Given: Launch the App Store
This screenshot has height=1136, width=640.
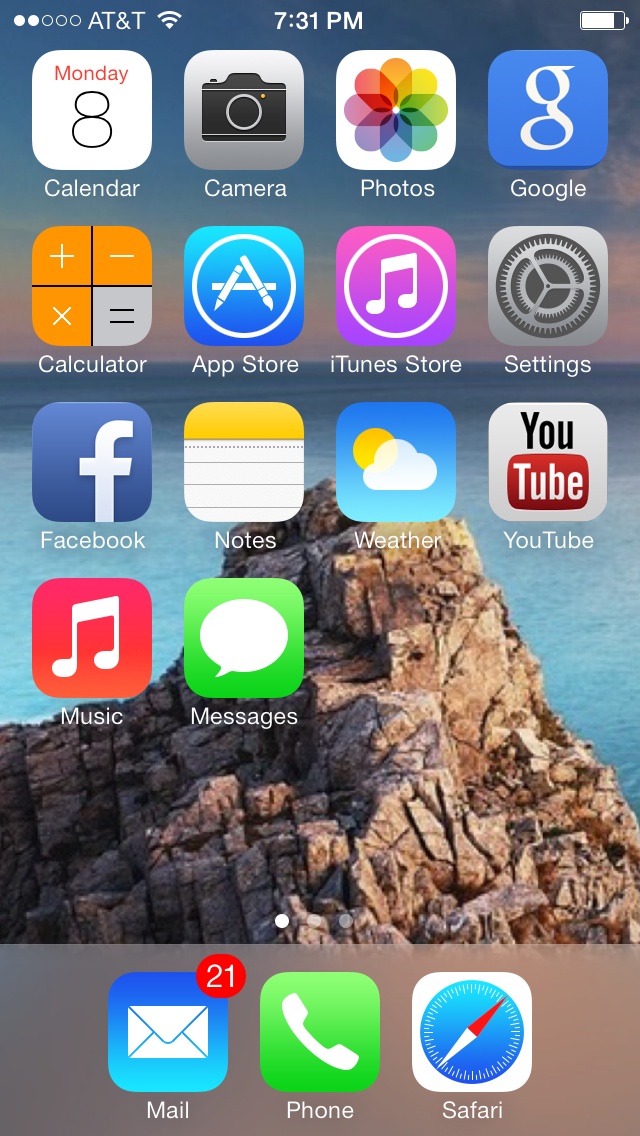Looking at the screenshot, I should [x=244, y=286].
